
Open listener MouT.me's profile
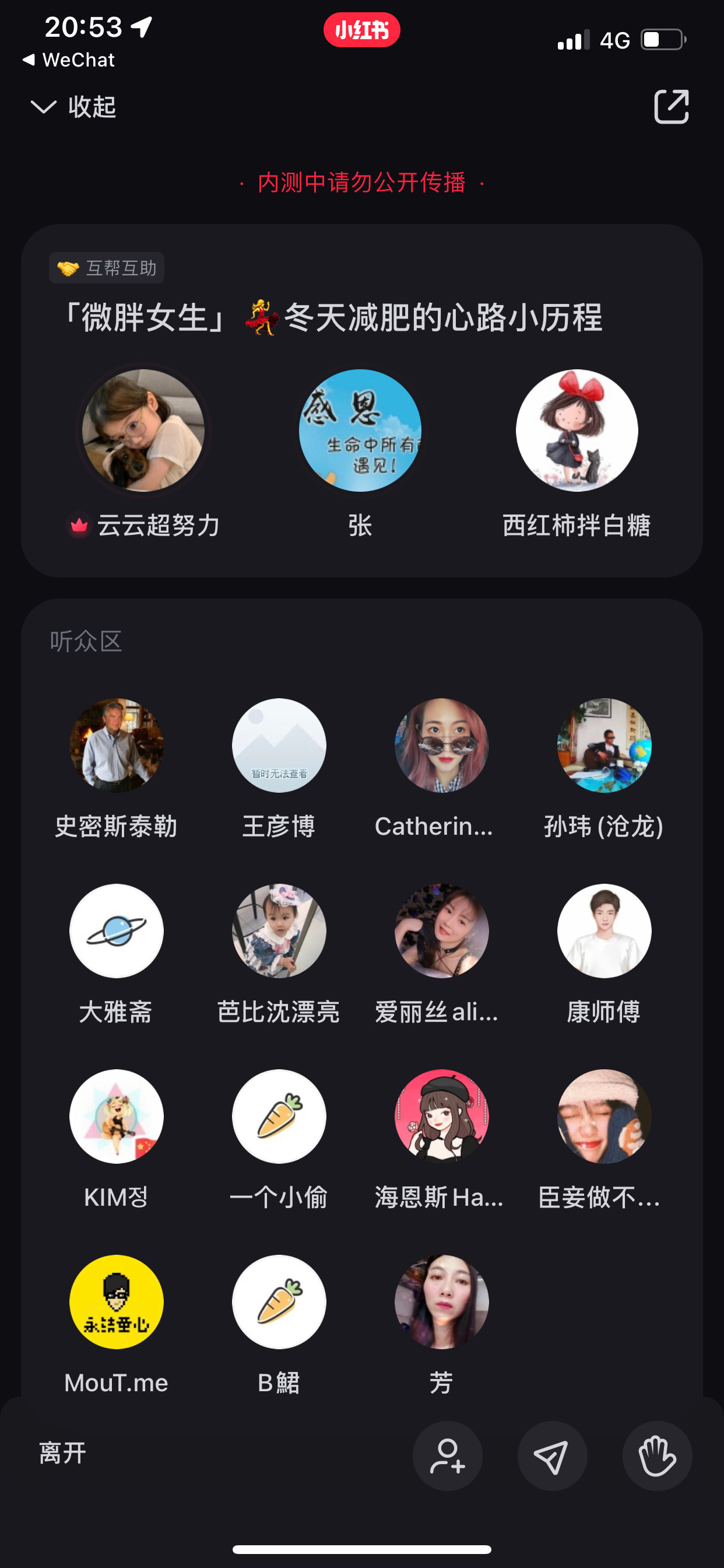[x=116, y=1302]
